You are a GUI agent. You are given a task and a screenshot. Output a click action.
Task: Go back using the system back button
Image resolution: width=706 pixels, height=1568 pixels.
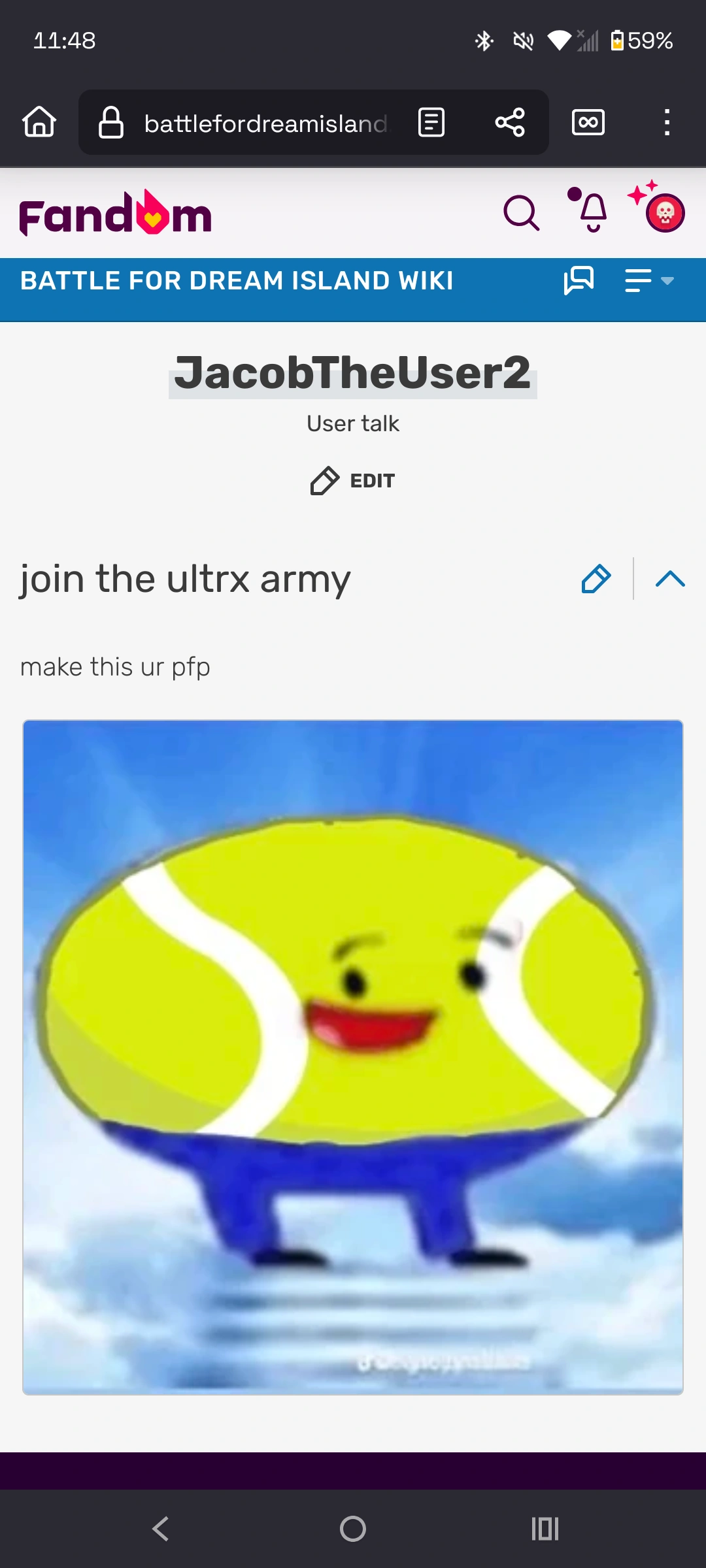pyautogui.click(x=160, y=1529)
